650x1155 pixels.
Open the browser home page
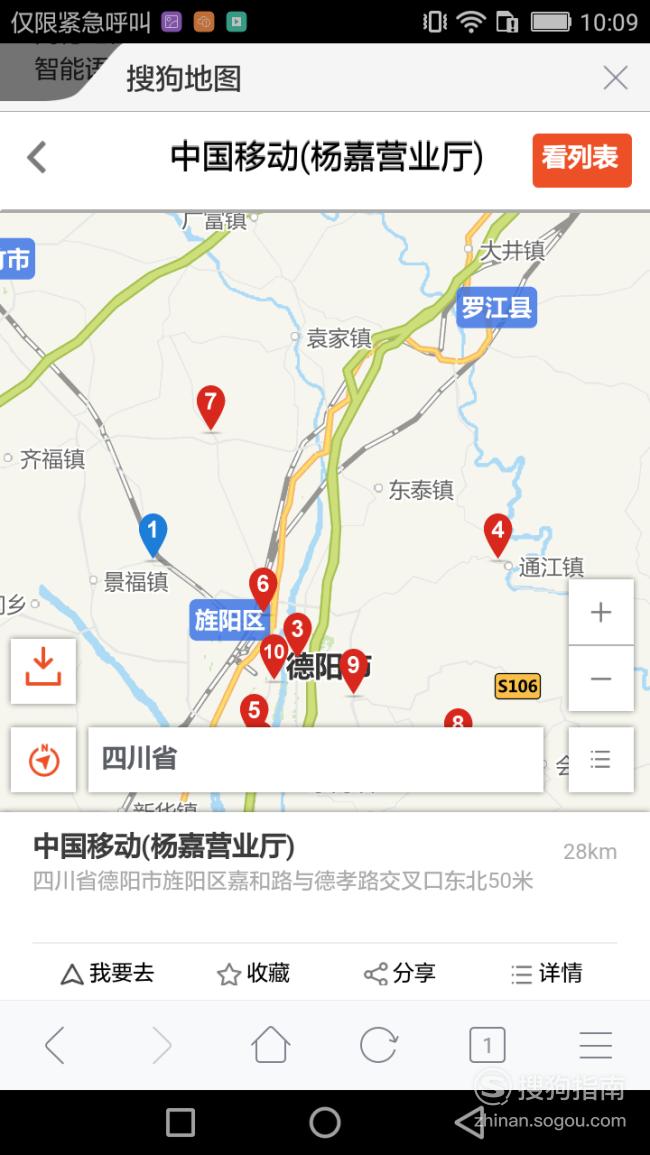(x=270, y=1045)
